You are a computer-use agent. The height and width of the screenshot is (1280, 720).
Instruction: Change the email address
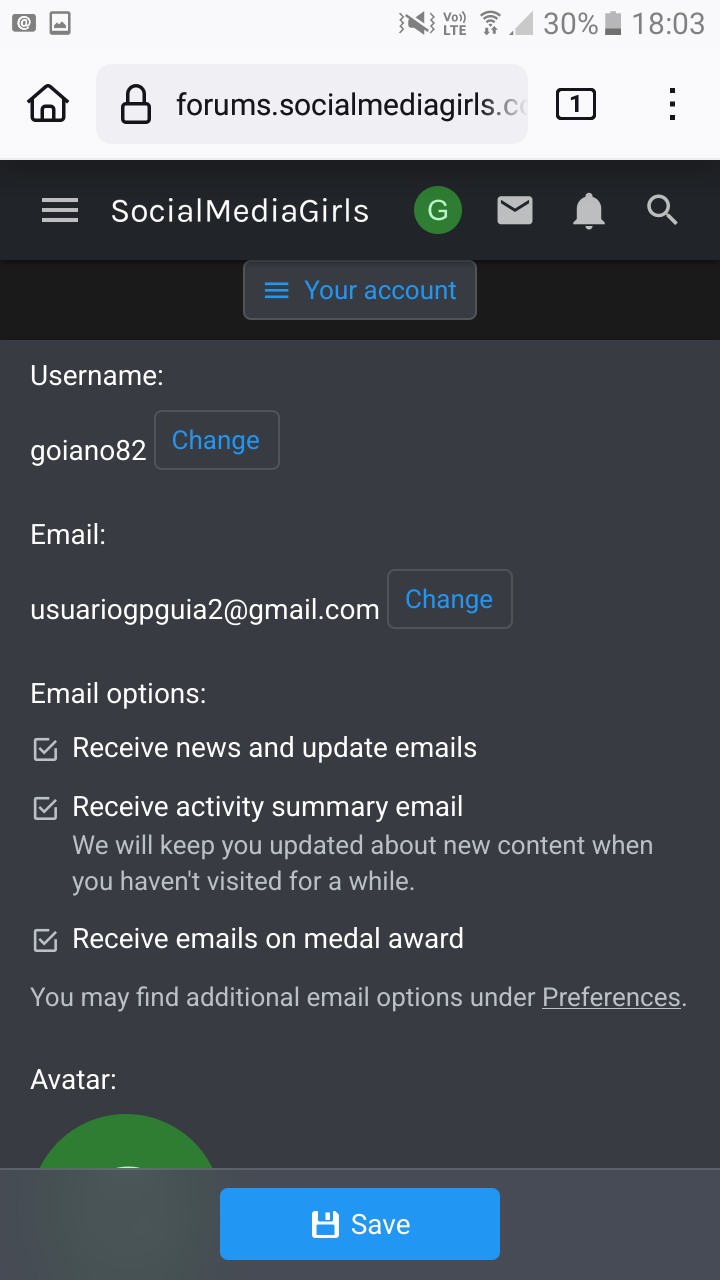click(x=449, y=599)
